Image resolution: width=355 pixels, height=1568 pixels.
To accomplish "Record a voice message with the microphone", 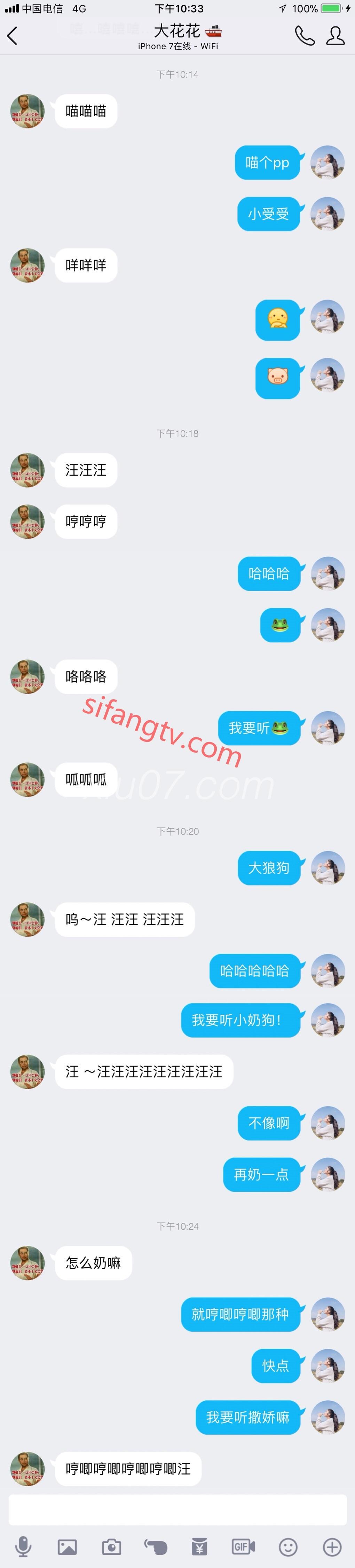I will tap(24, 1546).
